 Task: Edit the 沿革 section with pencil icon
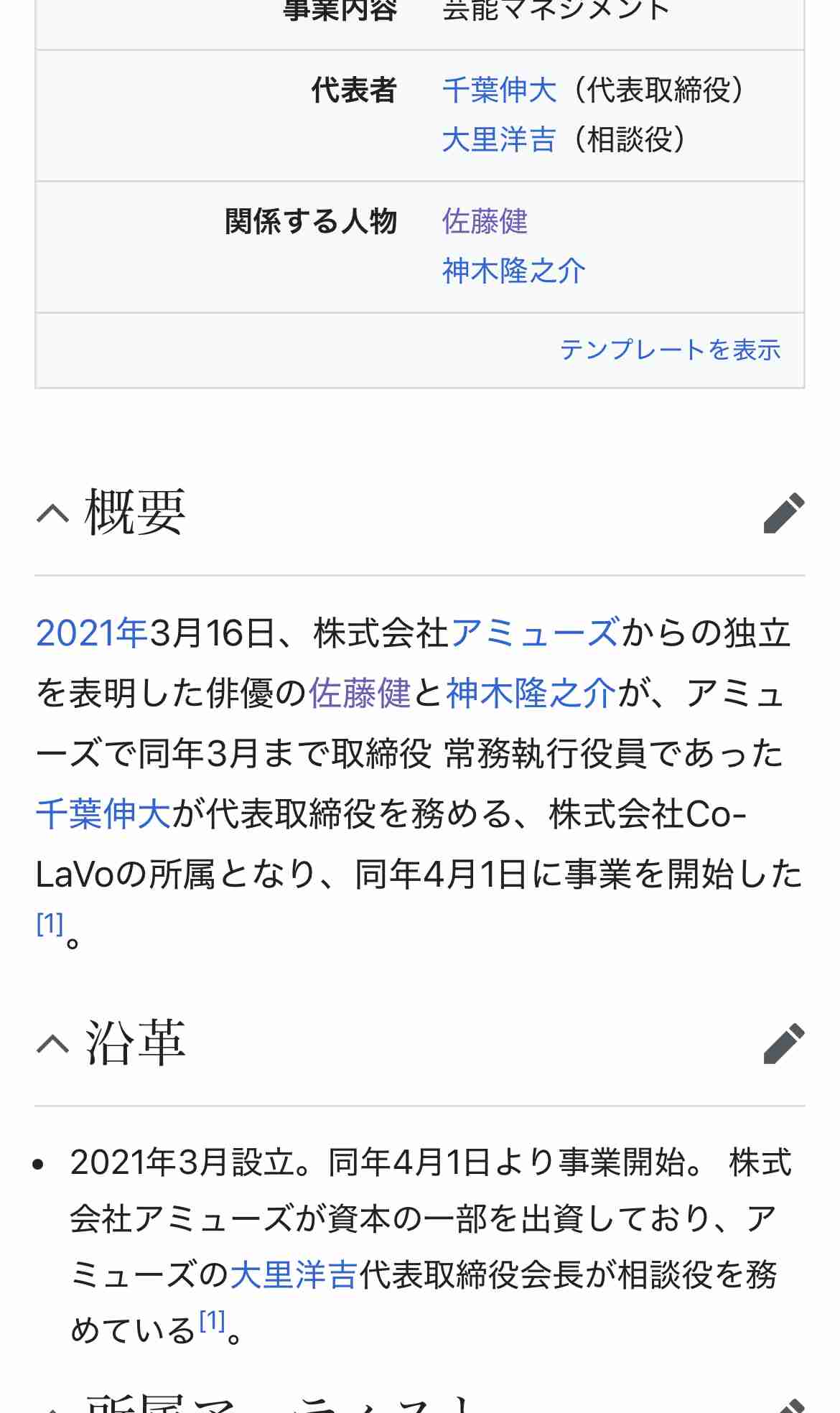(783, 1043)
